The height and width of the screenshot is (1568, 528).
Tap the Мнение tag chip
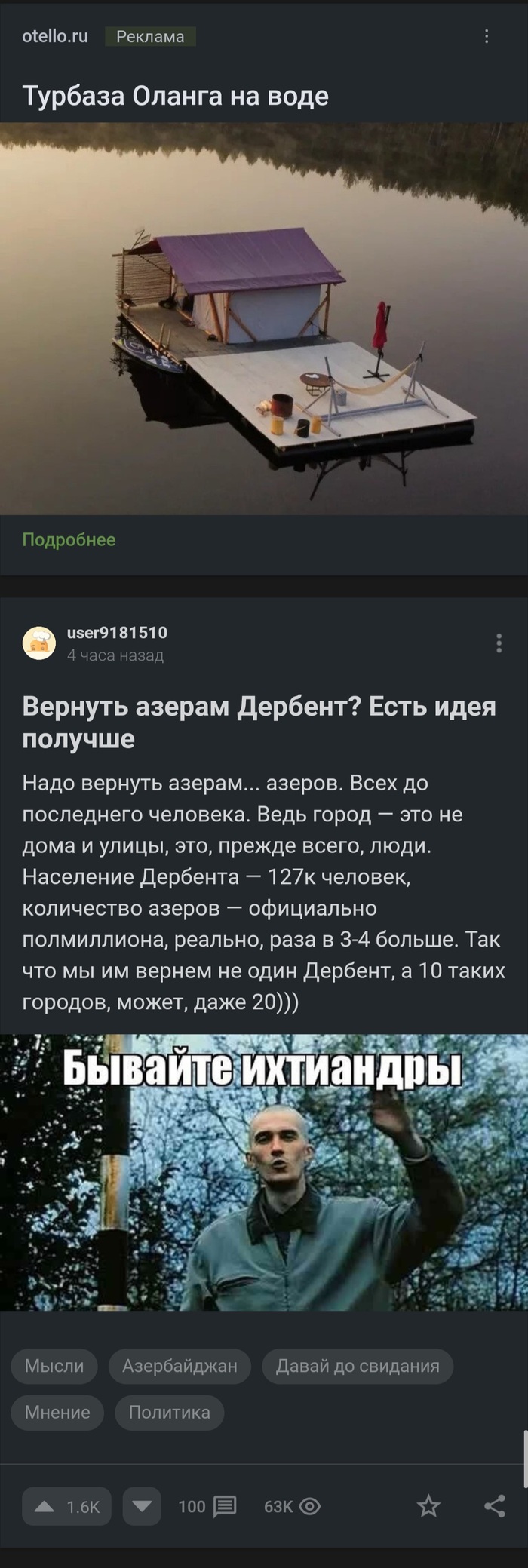57,1413
